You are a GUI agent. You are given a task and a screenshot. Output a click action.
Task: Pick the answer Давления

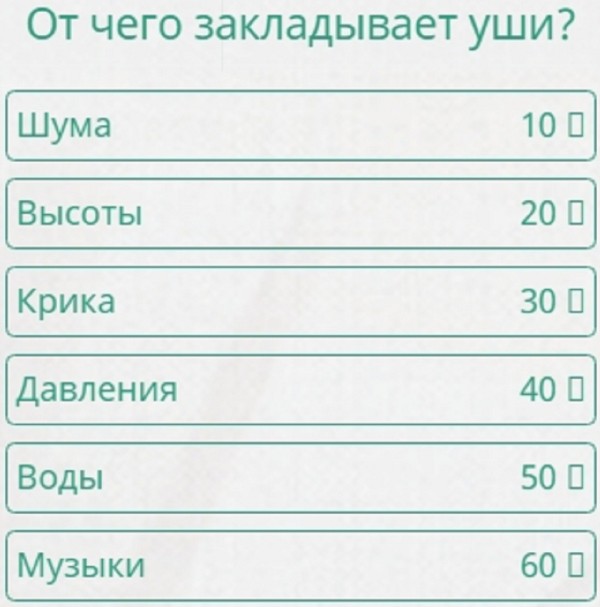[300, 389]
